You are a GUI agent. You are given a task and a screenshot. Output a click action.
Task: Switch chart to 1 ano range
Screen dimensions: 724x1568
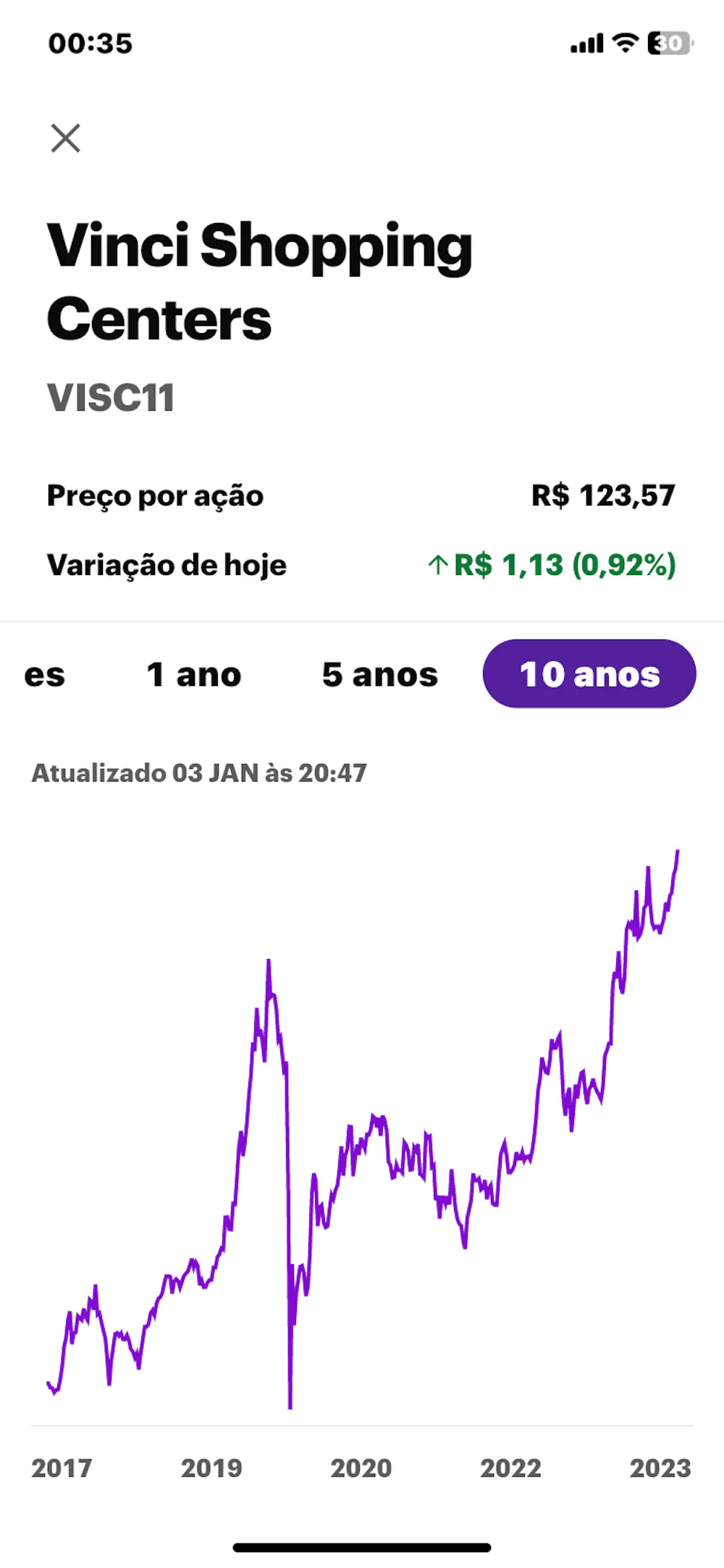pos(194,674)
